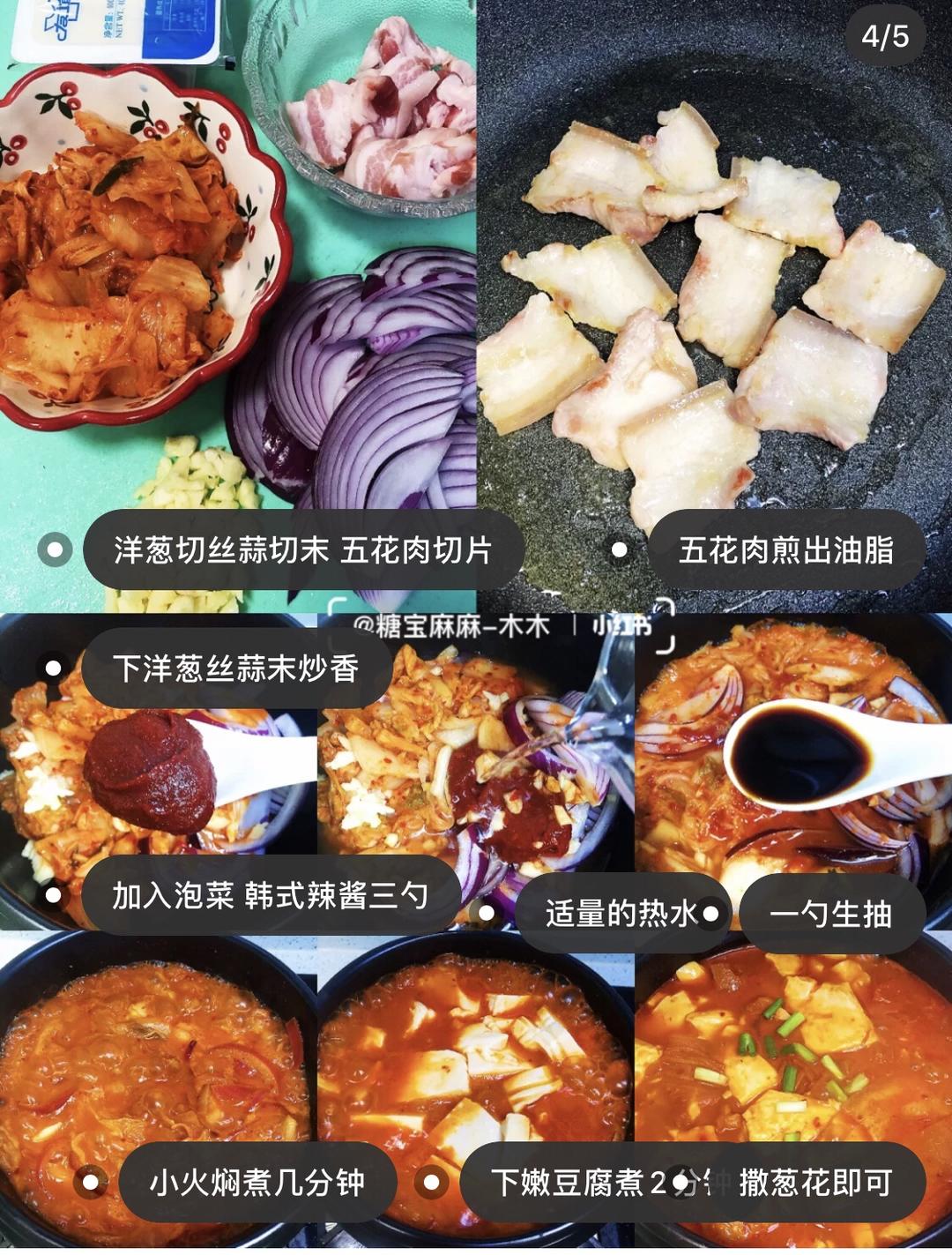Select the 小火焖煮几分钟 tag
This screenshot has height=1255, width=952.
coord(257,1182)
